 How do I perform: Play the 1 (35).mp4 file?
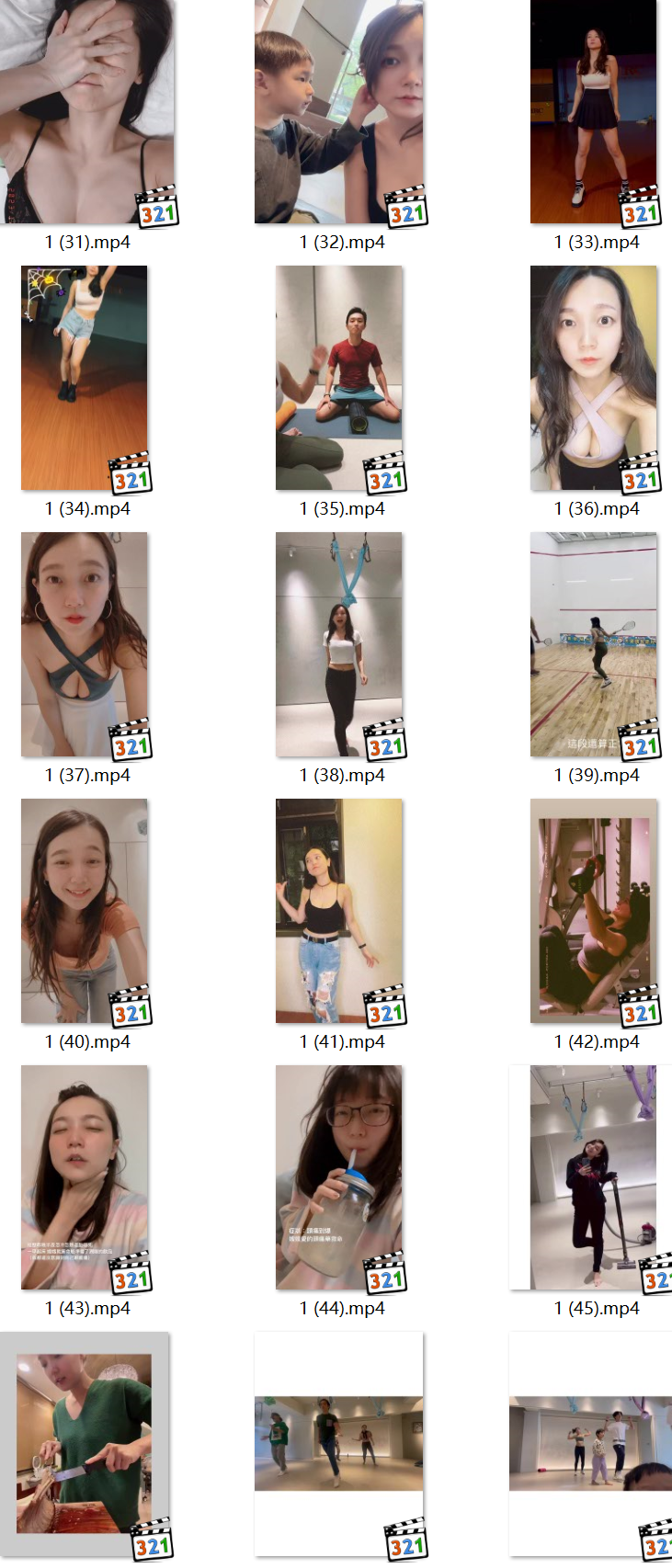pos(339,377)
